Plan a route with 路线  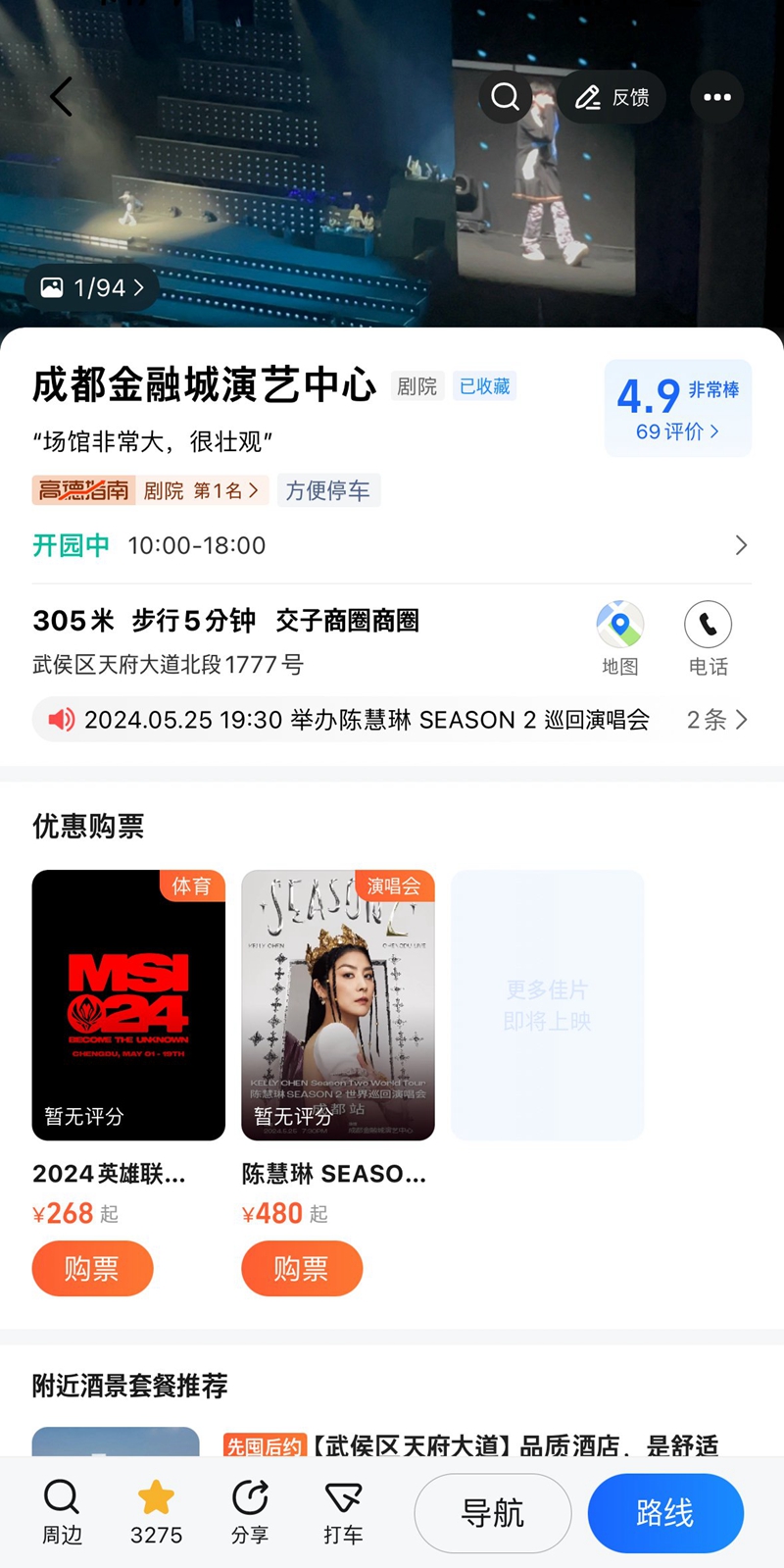pyautogui.click(x=665, y=1513)
